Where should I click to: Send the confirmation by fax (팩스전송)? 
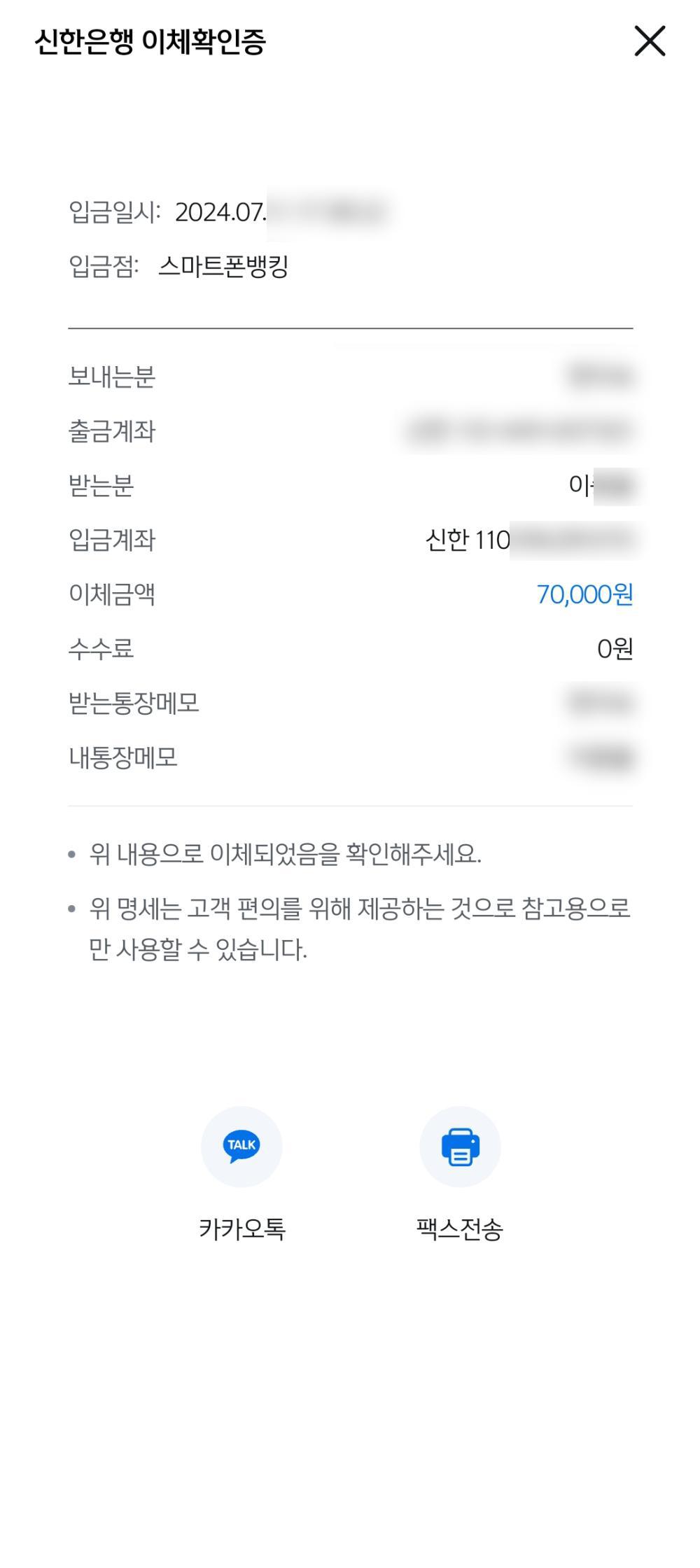pos(460,1147)
